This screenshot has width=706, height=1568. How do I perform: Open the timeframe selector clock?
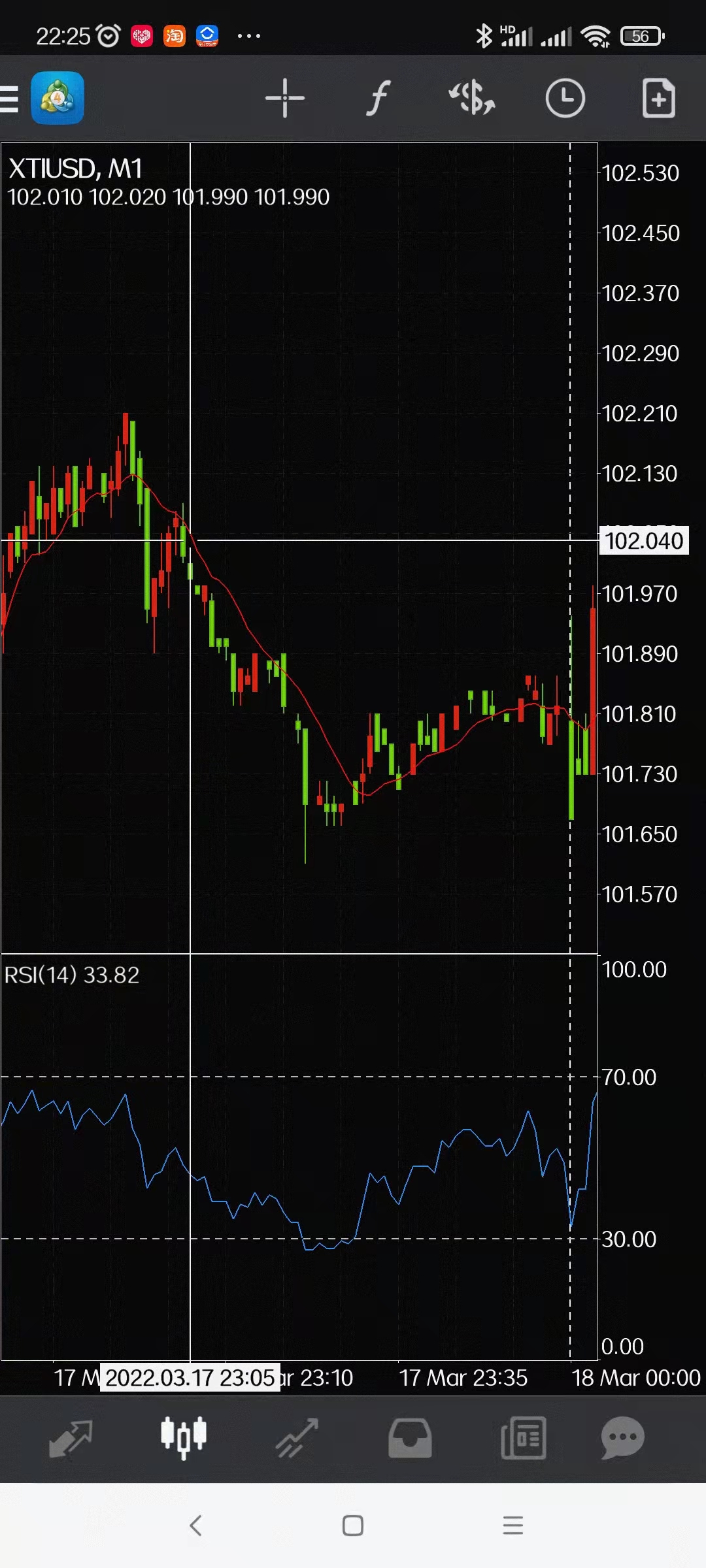565,99
